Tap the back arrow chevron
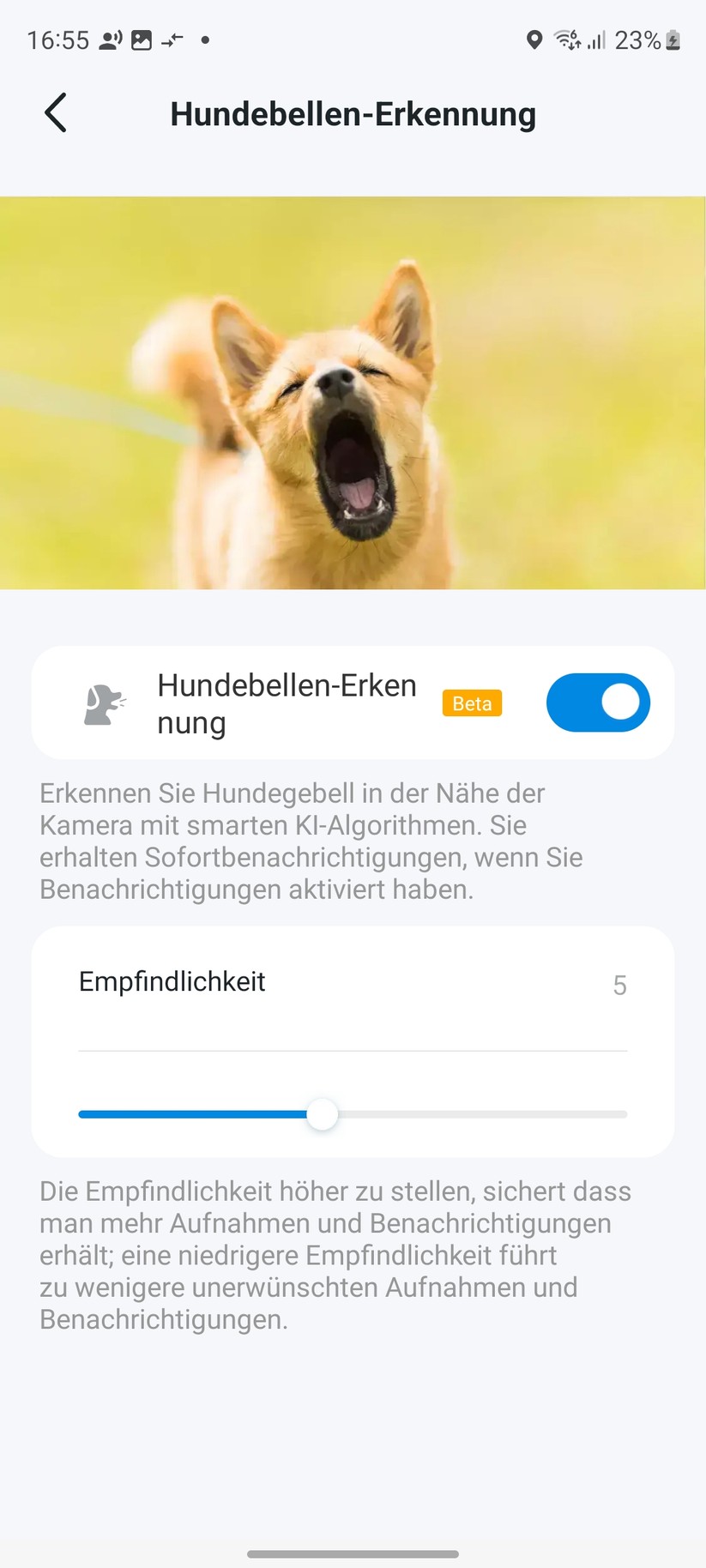The width and height of the screenshot is (706, 1568). click(55, 112)
